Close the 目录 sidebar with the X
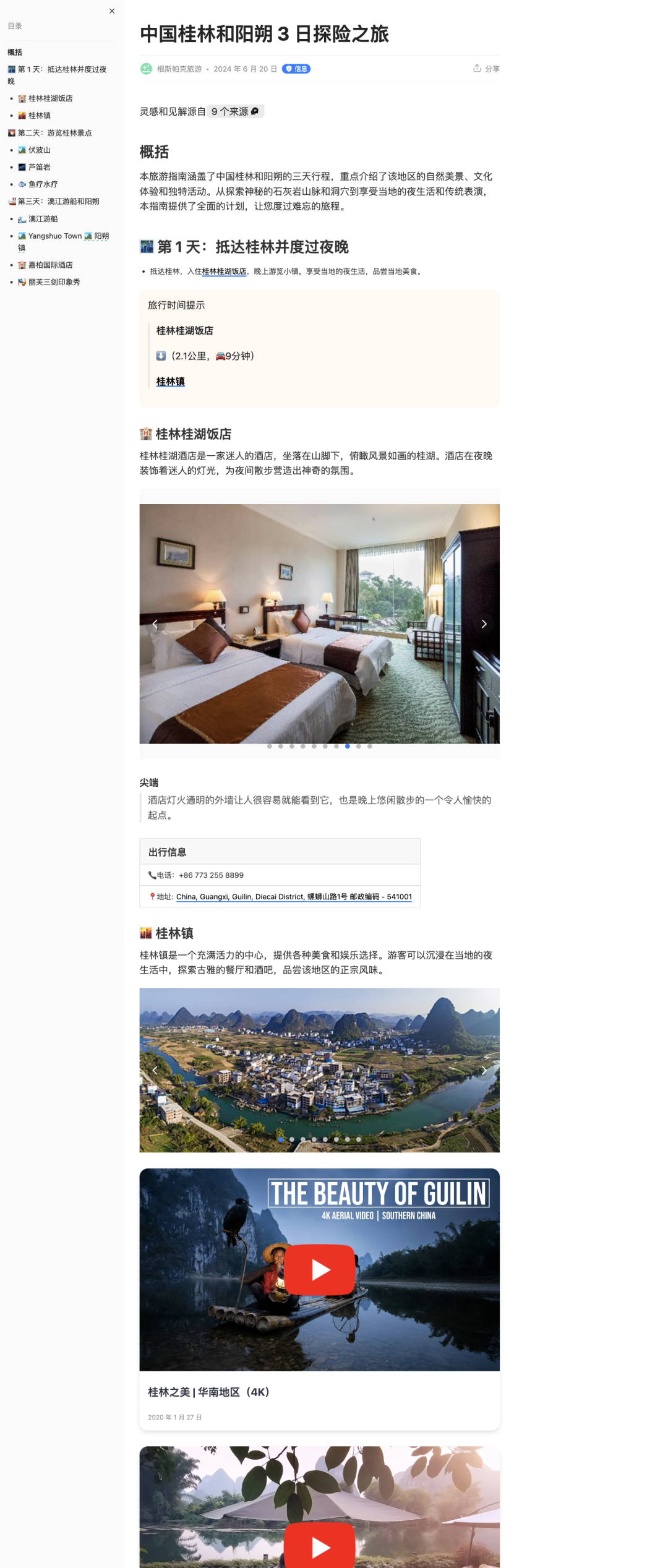 coord(112,11)
